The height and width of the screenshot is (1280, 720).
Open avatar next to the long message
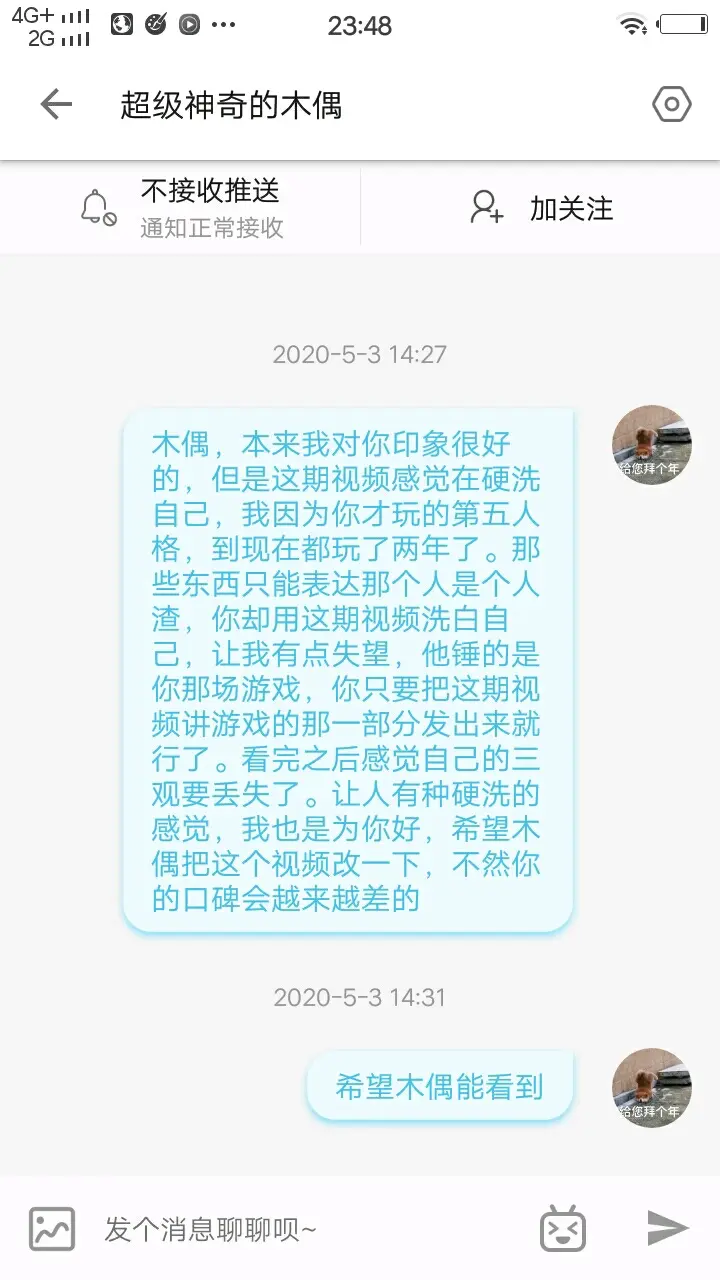(652, 445)
